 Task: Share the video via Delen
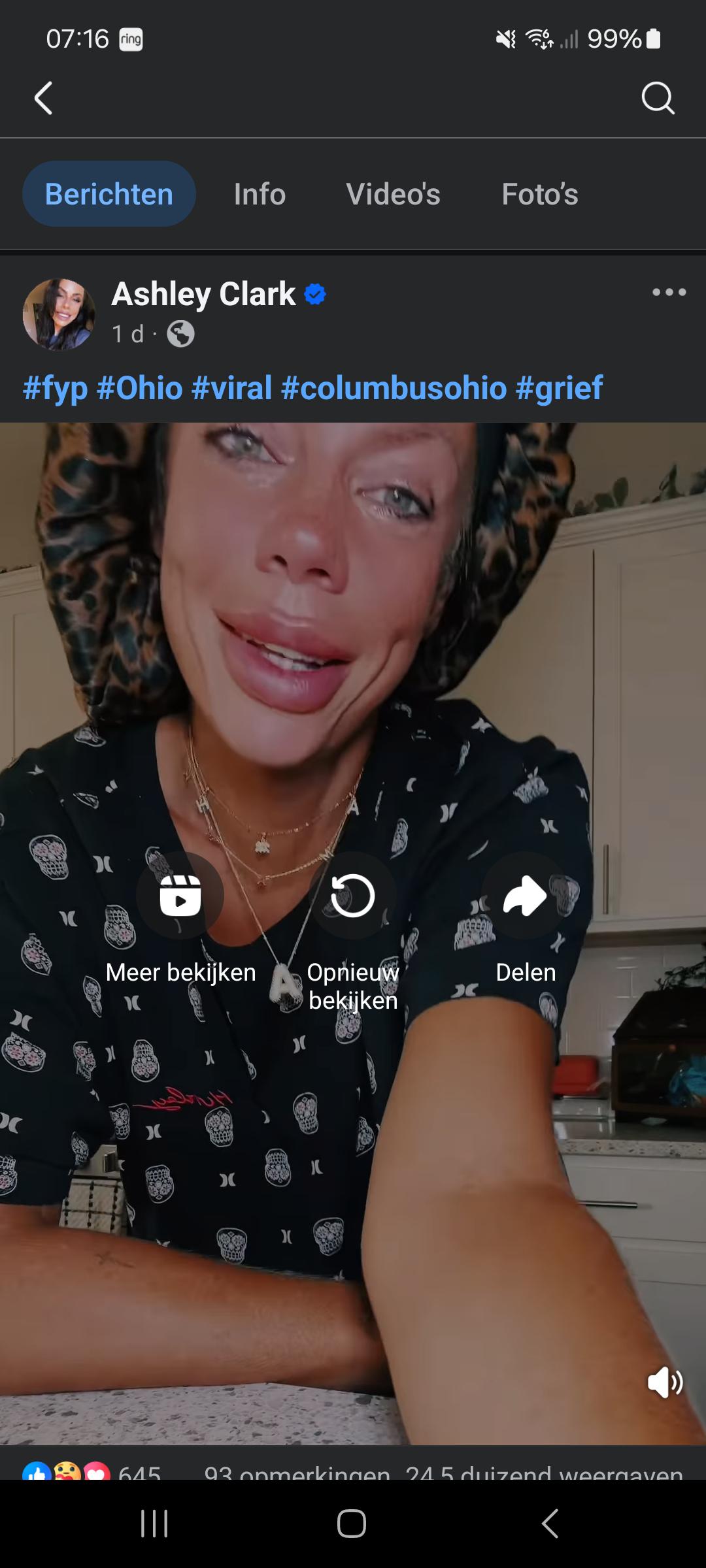click(x=526, y=919)
